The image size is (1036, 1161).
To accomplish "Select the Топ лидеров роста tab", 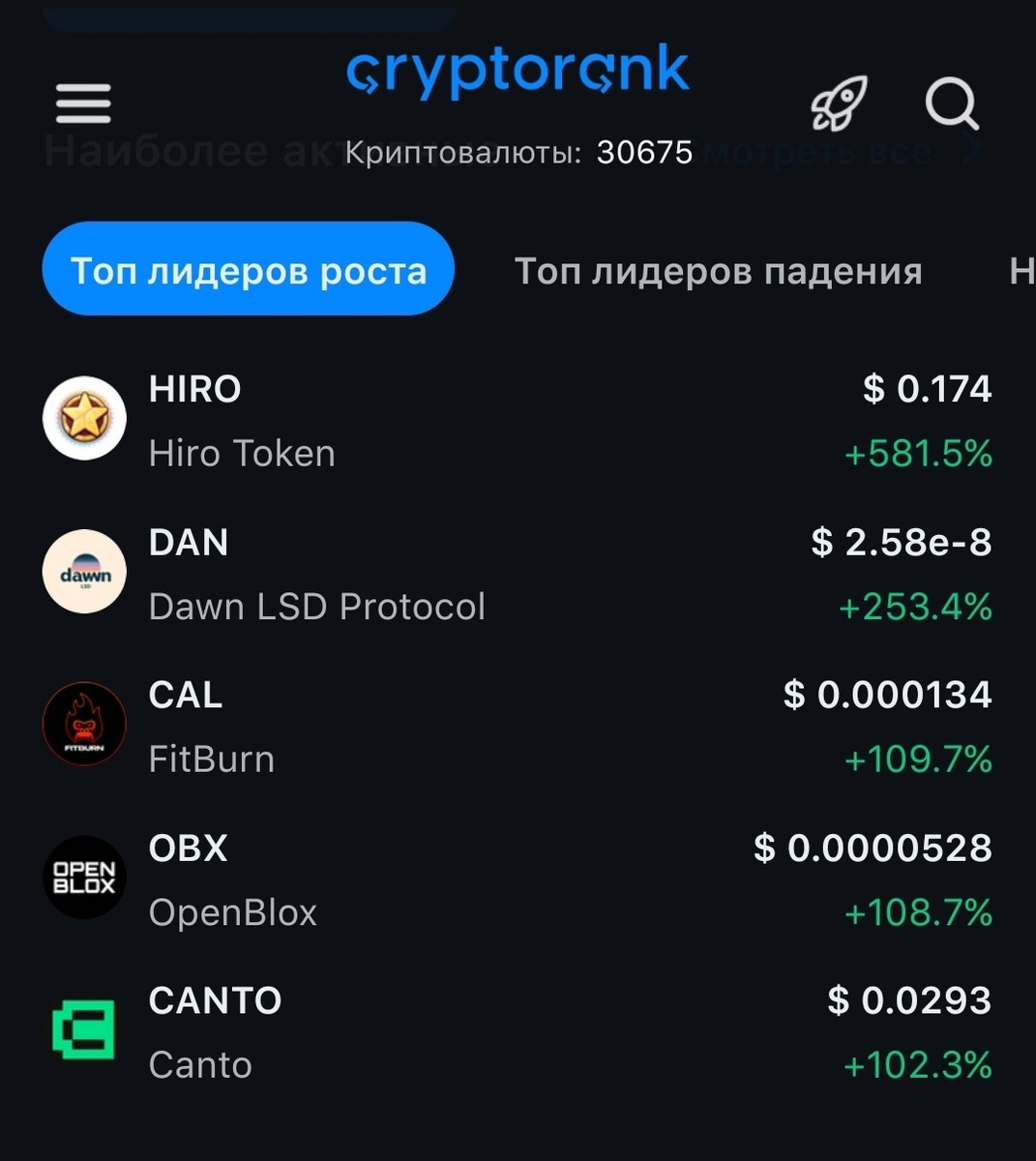I will (249, 270).
